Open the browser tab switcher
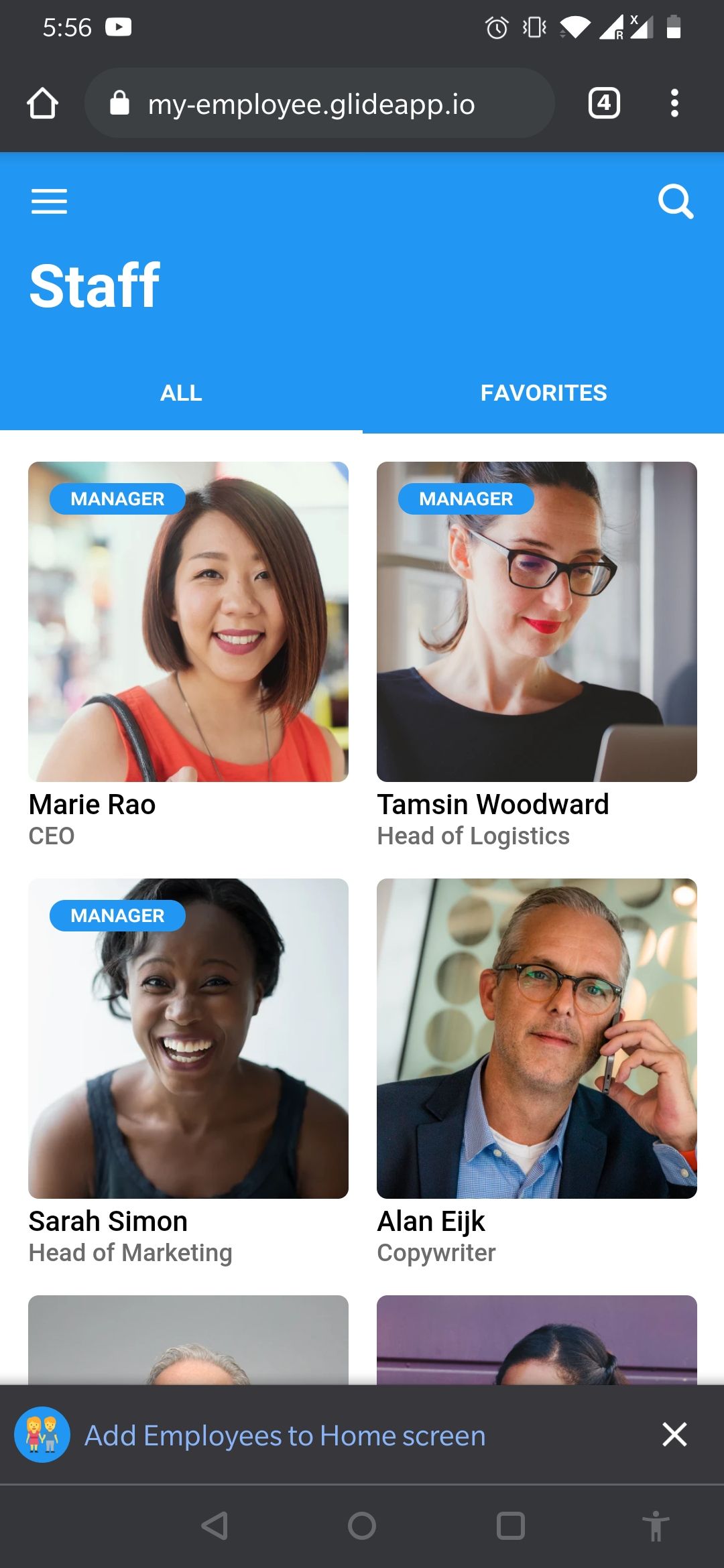Viewport: 724px width, 1568px height. [x=604, y=103]
